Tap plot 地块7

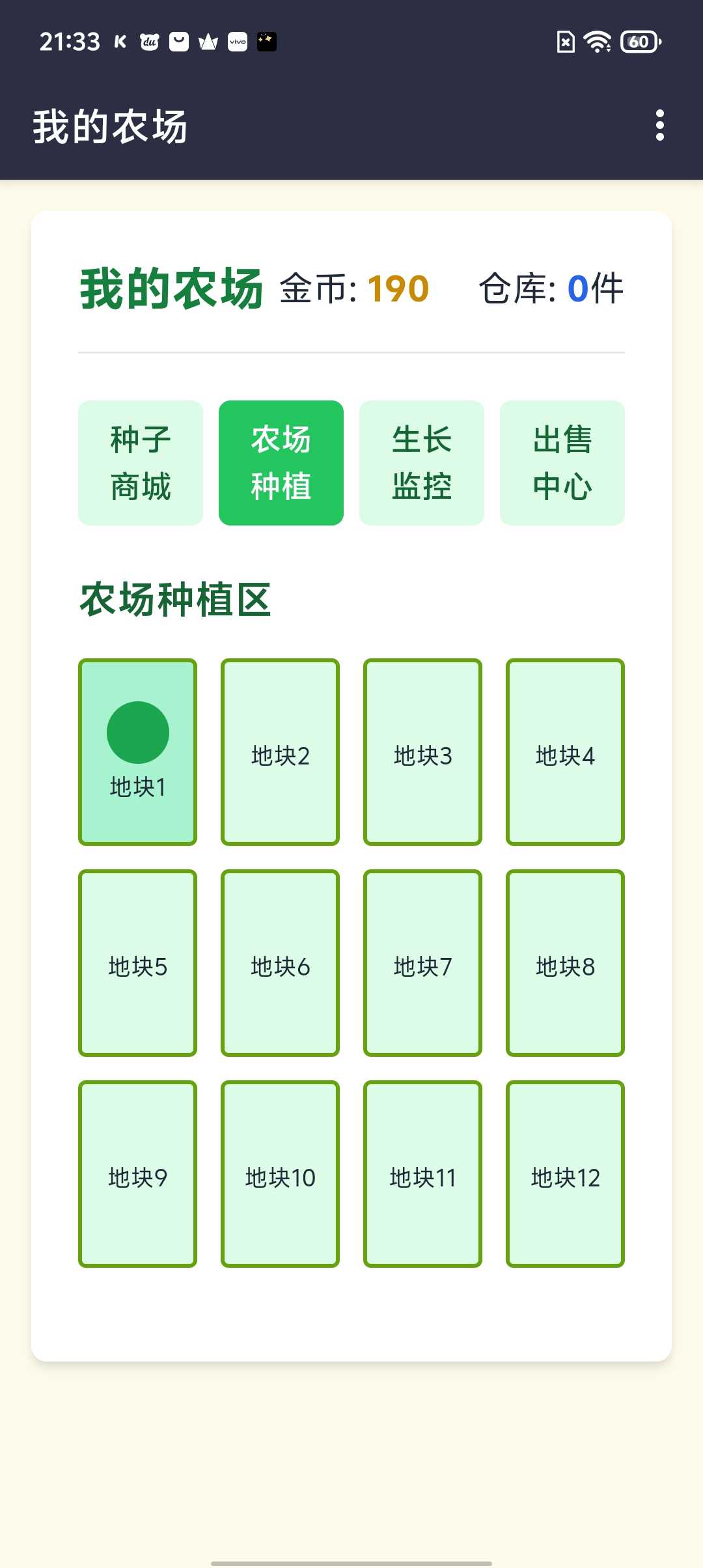pyautogui.click(x=422, y=963)
